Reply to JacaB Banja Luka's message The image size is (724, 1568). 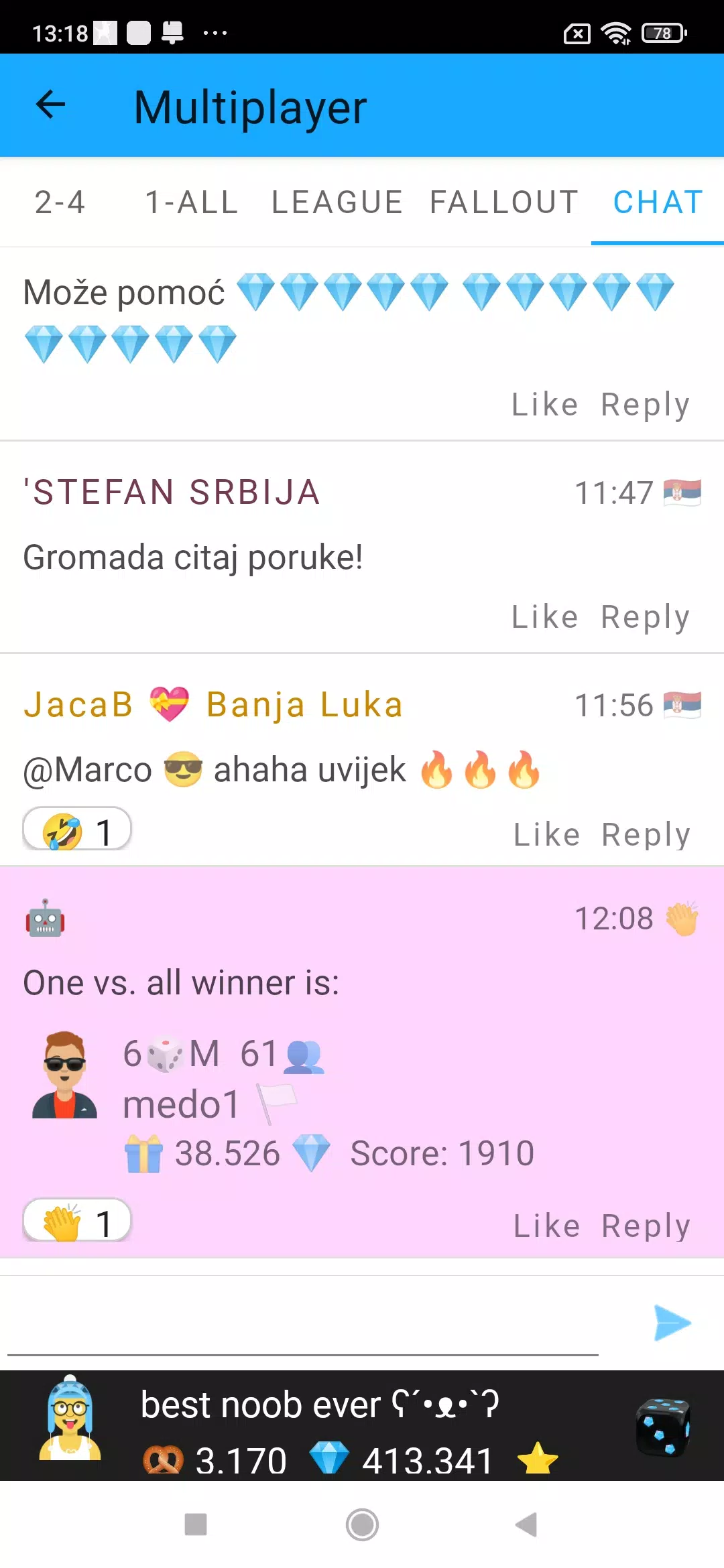[646, 835]
